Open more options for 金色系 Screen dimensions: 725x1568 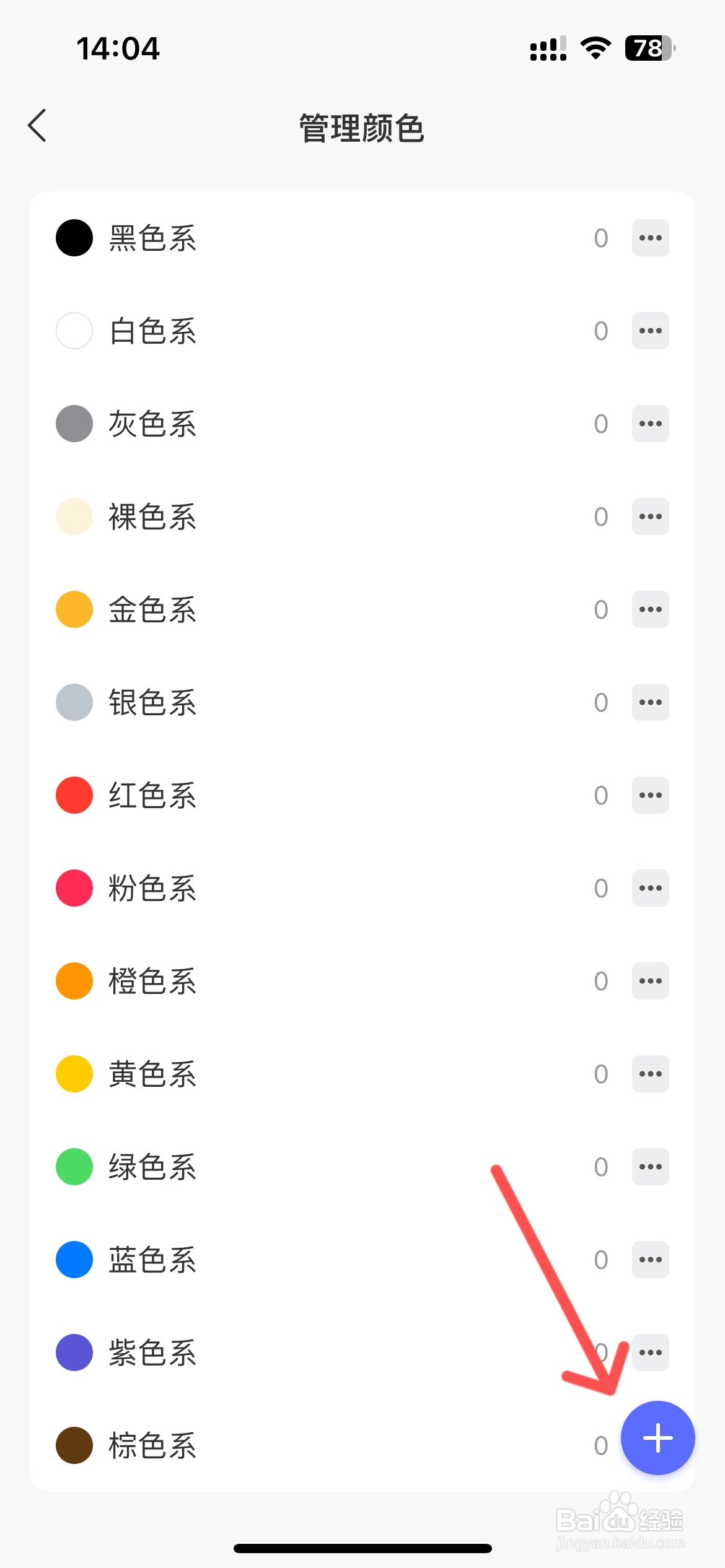point(650,609)
